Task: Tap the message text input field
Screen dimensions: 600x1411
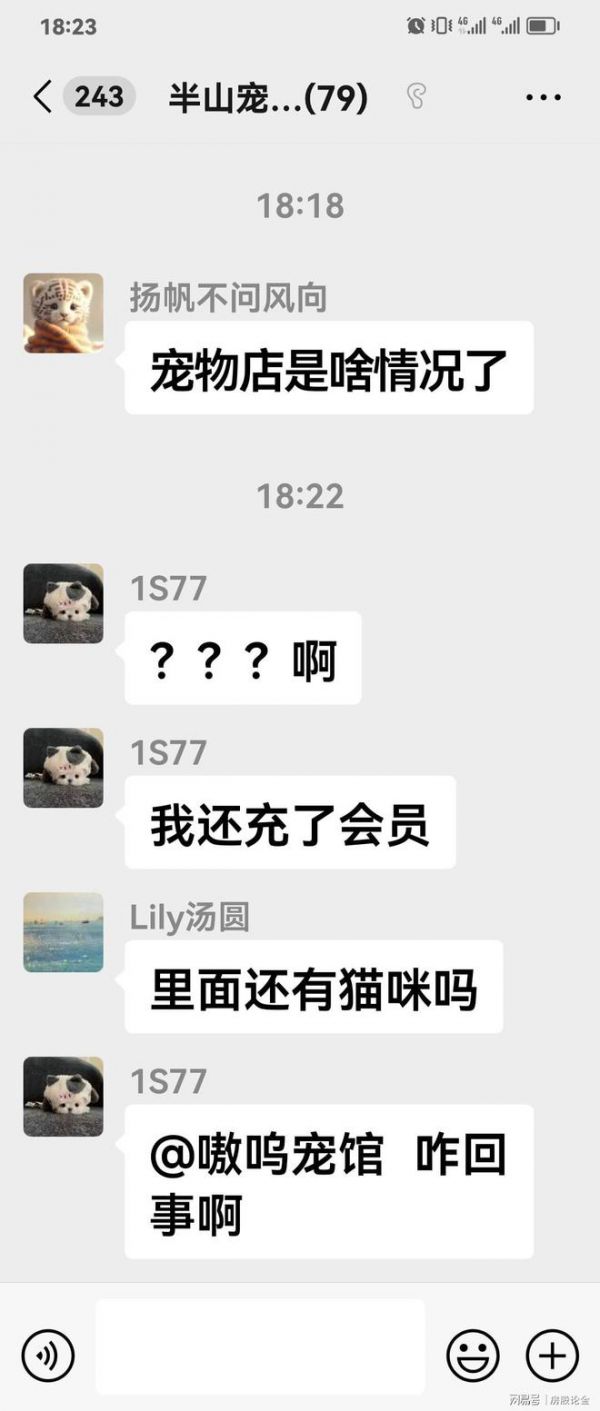Action: (260, 1346)
